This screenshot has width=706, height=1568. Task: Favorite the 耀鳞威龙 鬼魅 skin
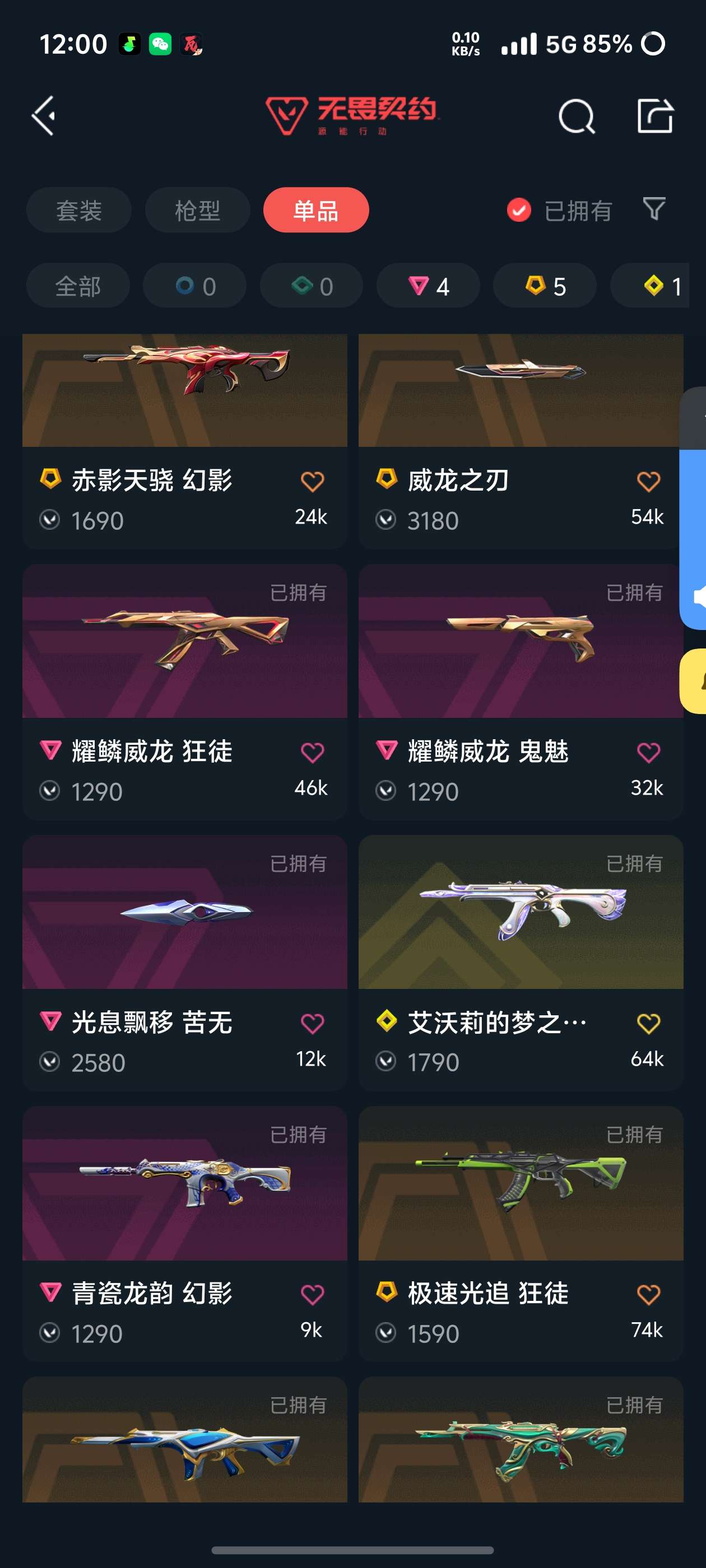pos(648,752)
